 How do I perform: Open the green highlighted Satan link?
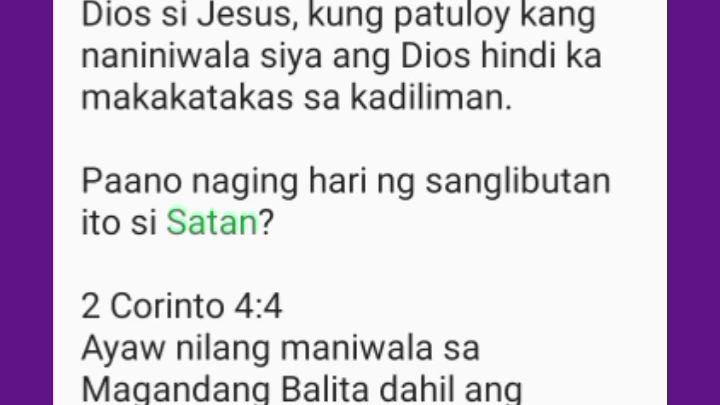point(212,223)
